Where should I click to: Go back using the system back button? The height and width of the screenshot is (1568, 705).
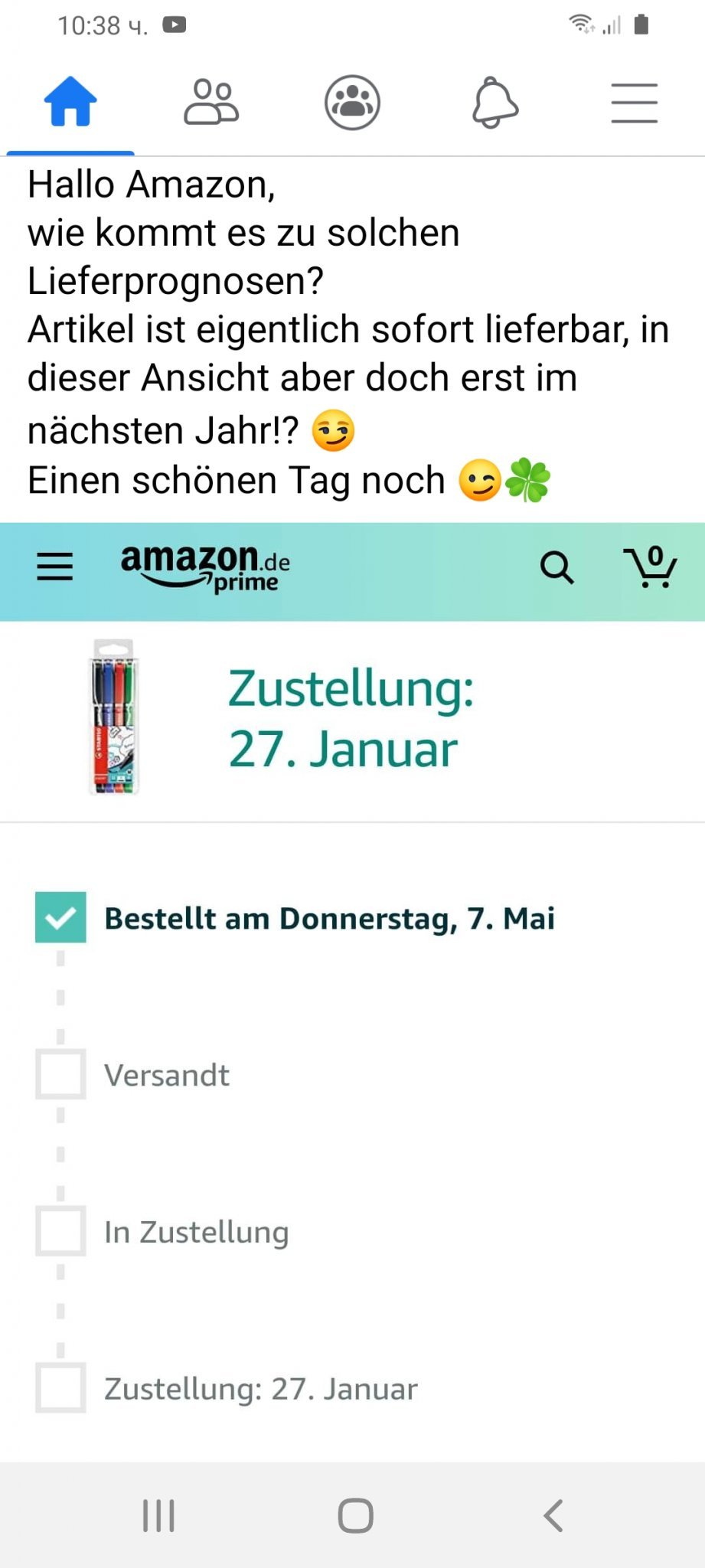(x=553, y=1515)
